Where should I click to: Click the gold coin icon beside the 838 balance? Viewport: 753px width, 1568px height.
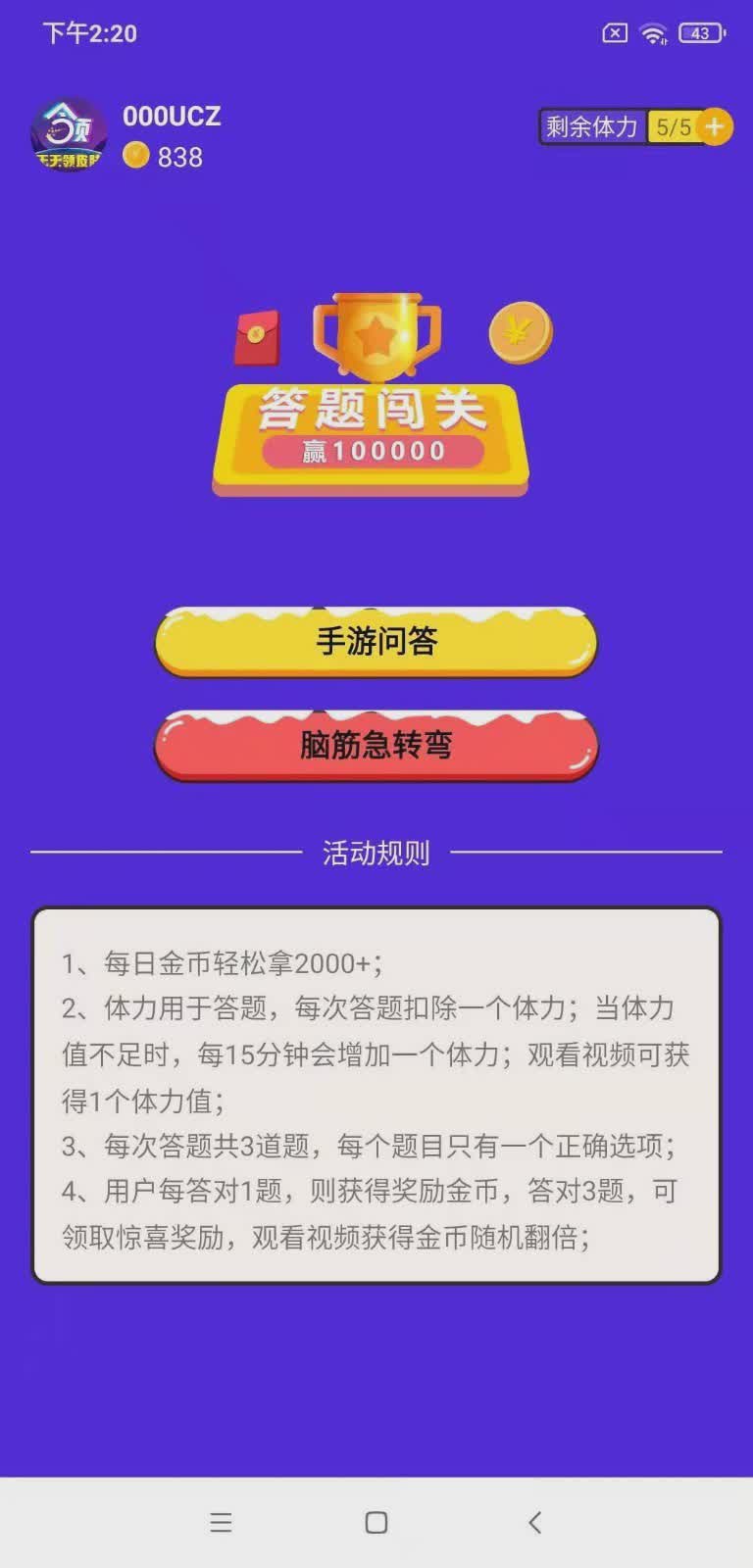click(x=137, y=157)
